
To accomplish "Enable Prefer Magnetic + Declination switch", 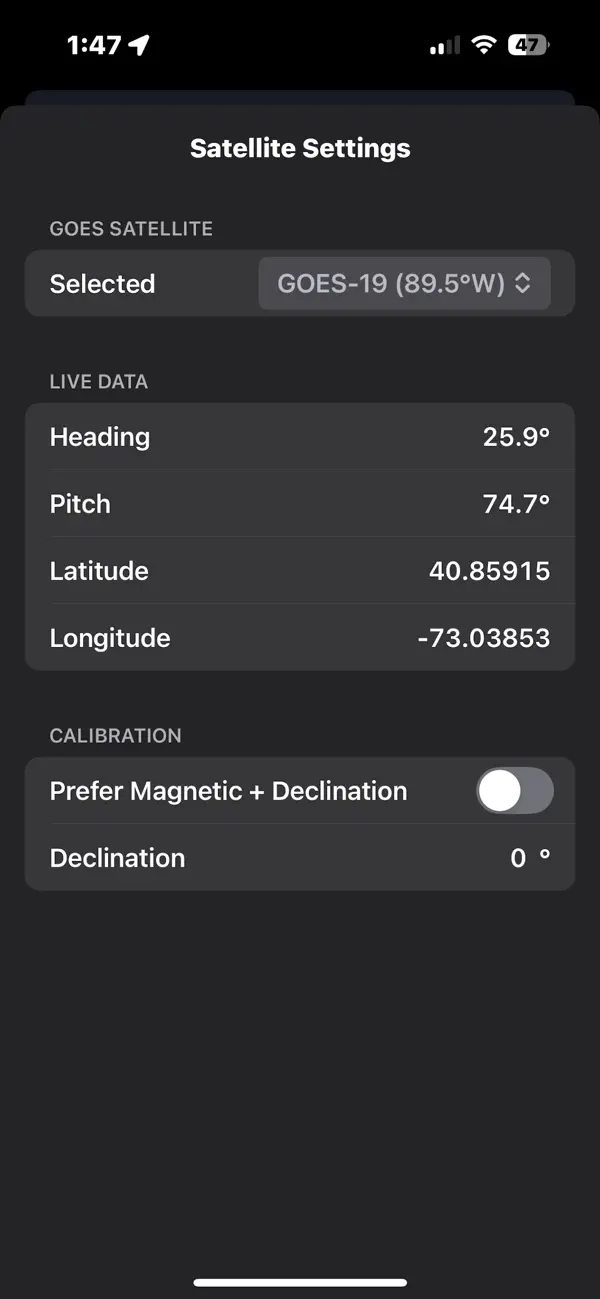I will (515, 792).
